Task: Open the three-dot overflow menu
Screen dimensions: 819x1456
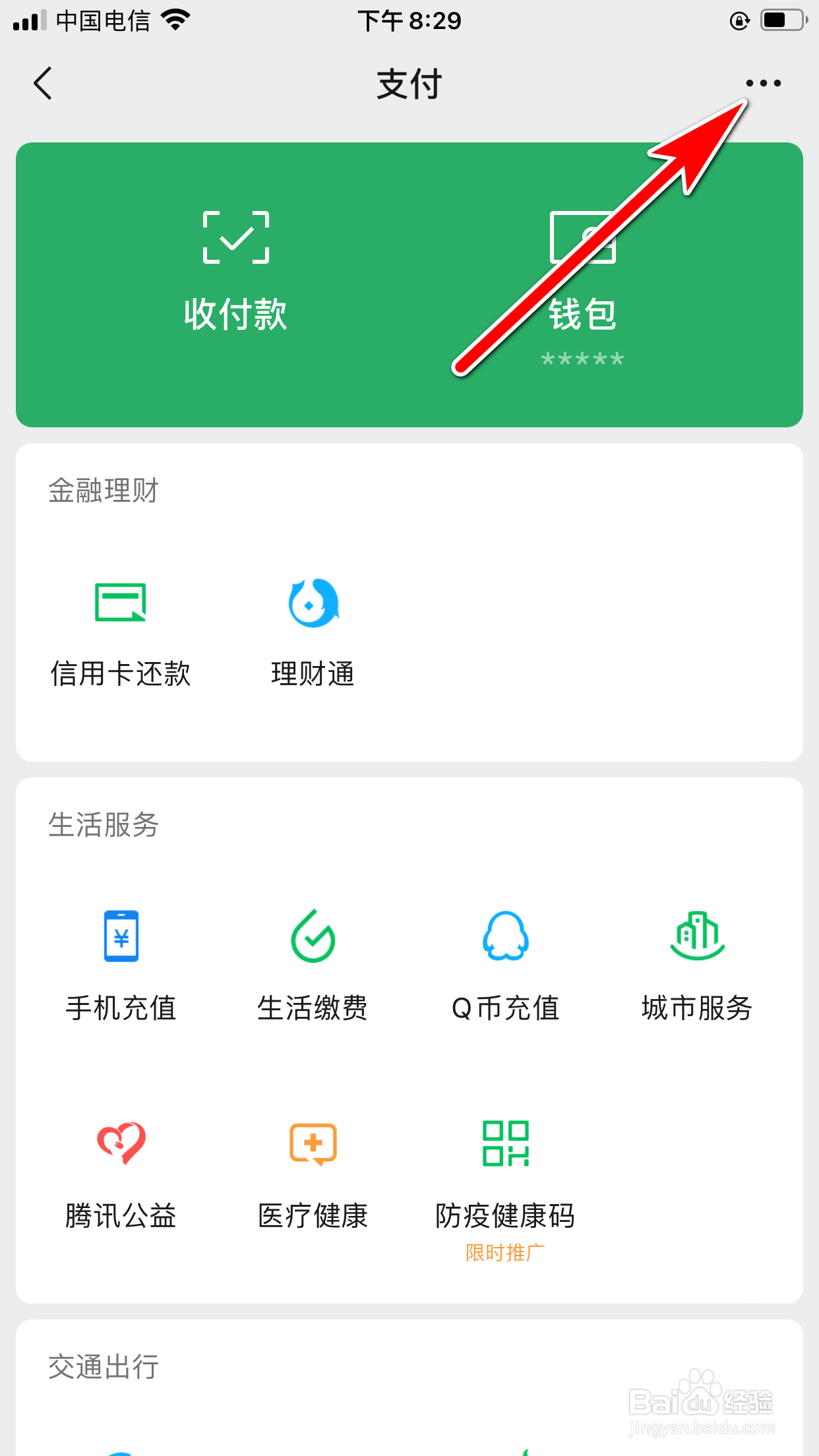Action: tap(763, 83)
